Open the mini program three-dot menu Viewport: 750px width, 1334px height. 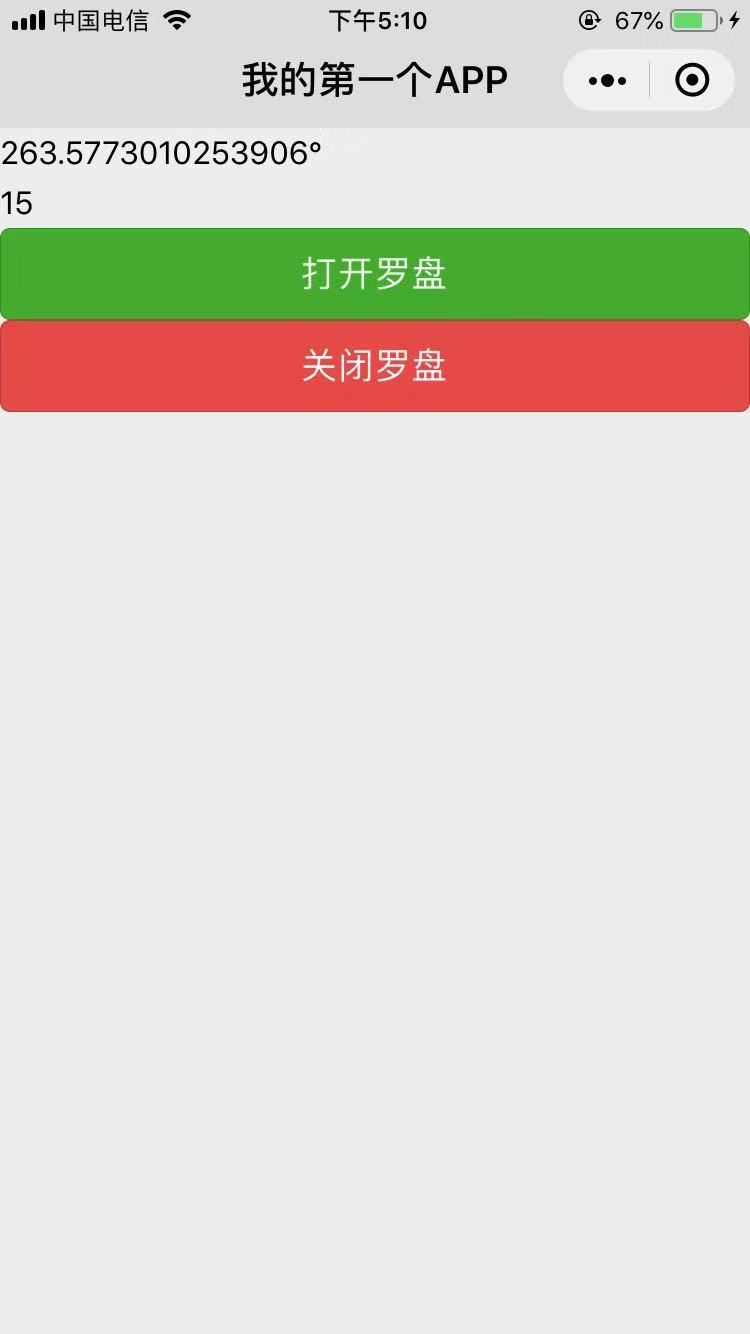pyautogui.click(x=607, y=81)
